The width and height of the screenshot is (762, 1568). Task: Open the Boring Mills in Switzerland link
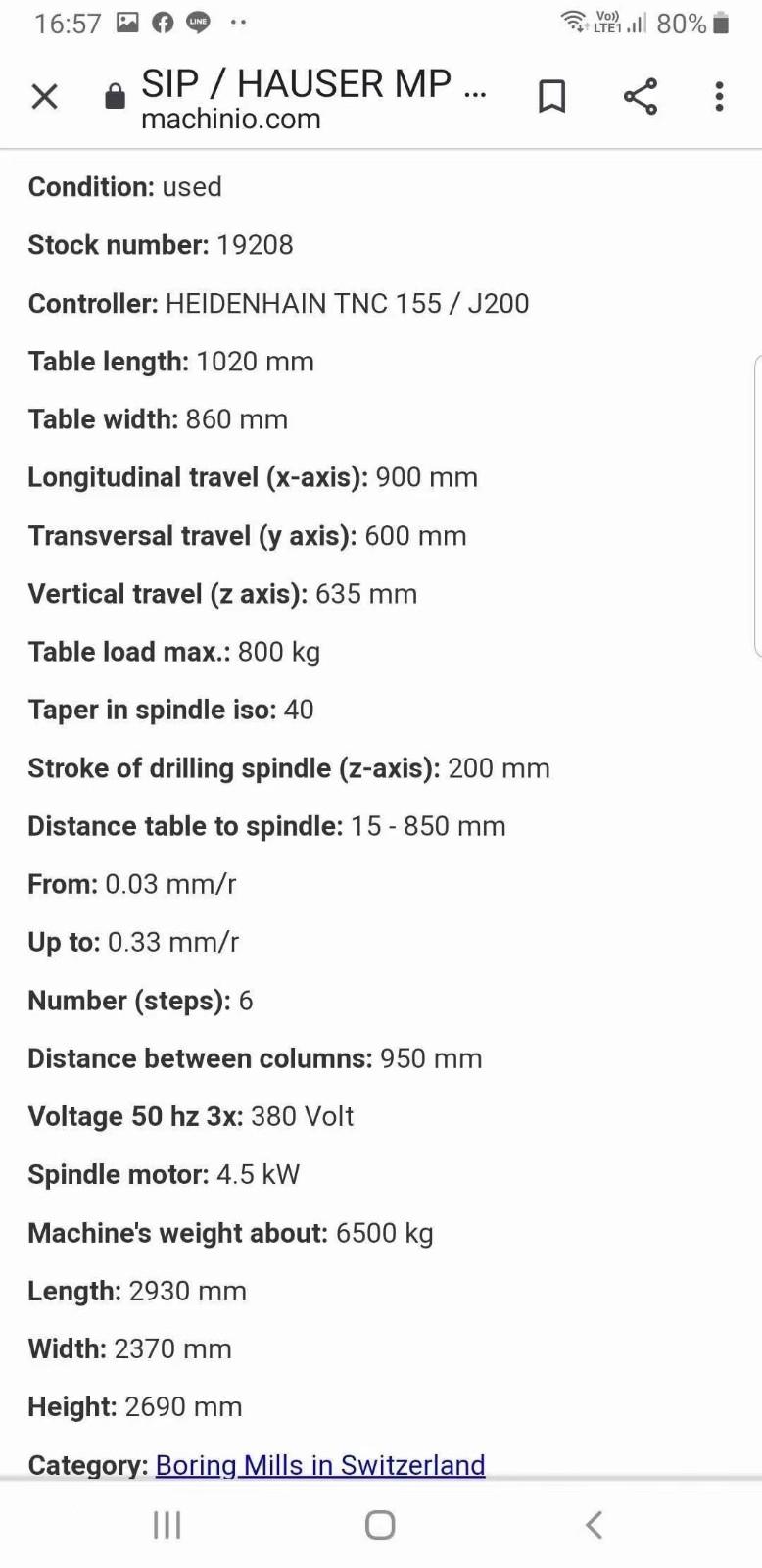click(320, 1464)
